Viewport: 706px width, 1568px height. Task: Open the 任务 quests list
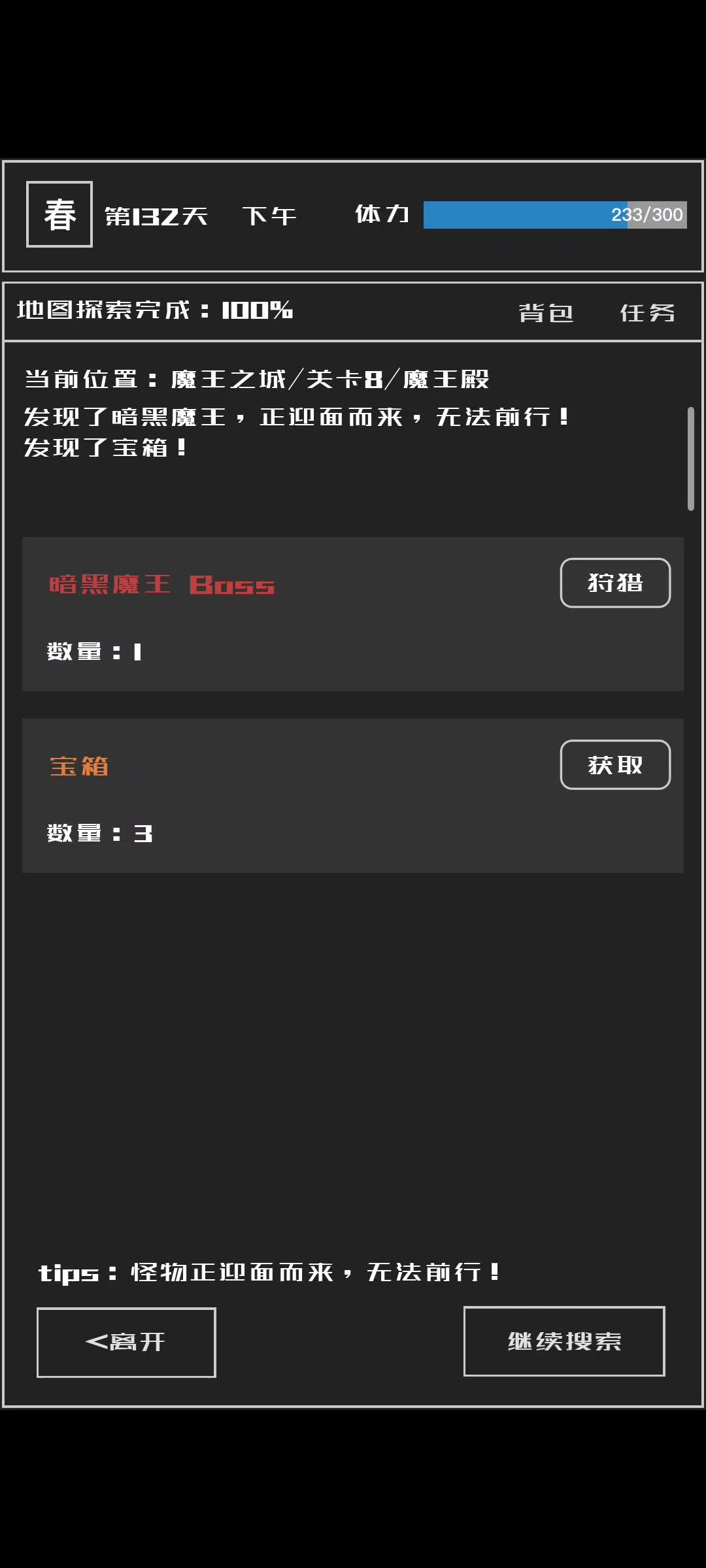(x=647, y=313)
